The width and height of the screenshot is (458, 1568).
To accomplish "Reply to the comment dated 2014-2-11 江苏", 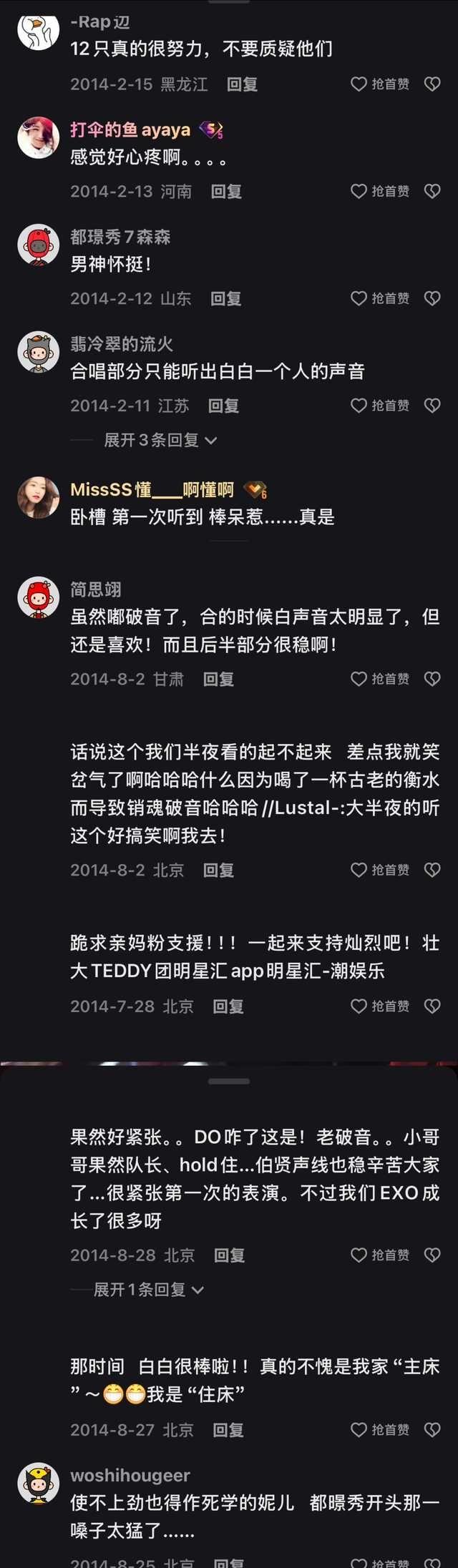I will [x=223, y=406].
